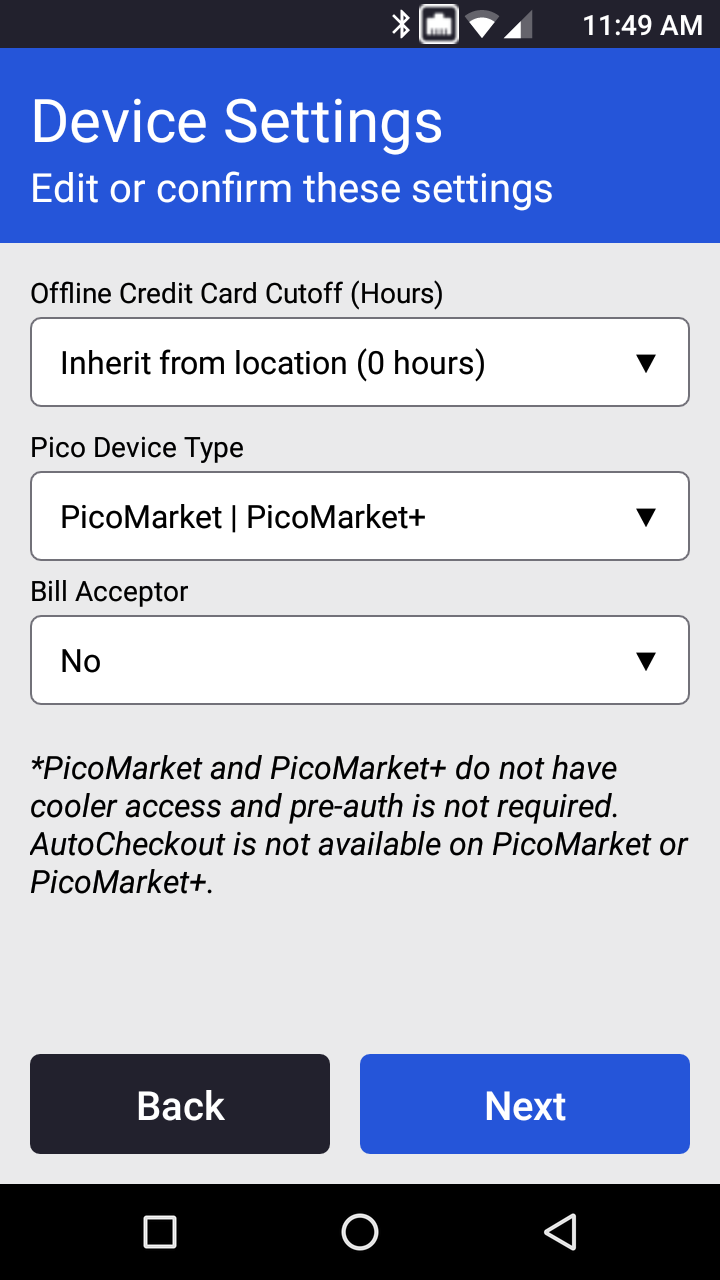Tap the Next button

click(x=524, y=1104)
